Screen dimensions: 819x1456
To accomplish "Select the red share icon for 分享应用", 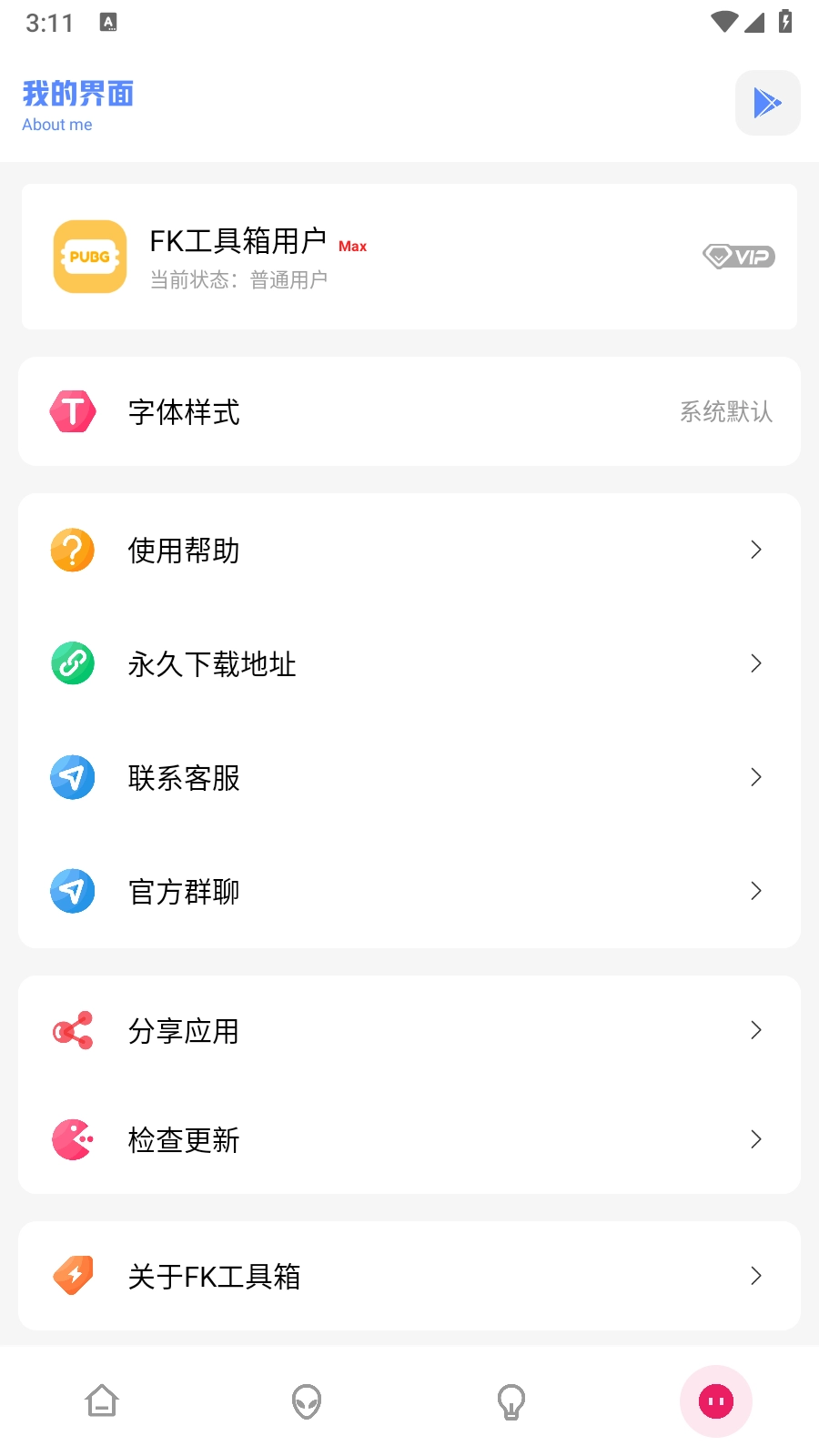I will (73, 1029).
